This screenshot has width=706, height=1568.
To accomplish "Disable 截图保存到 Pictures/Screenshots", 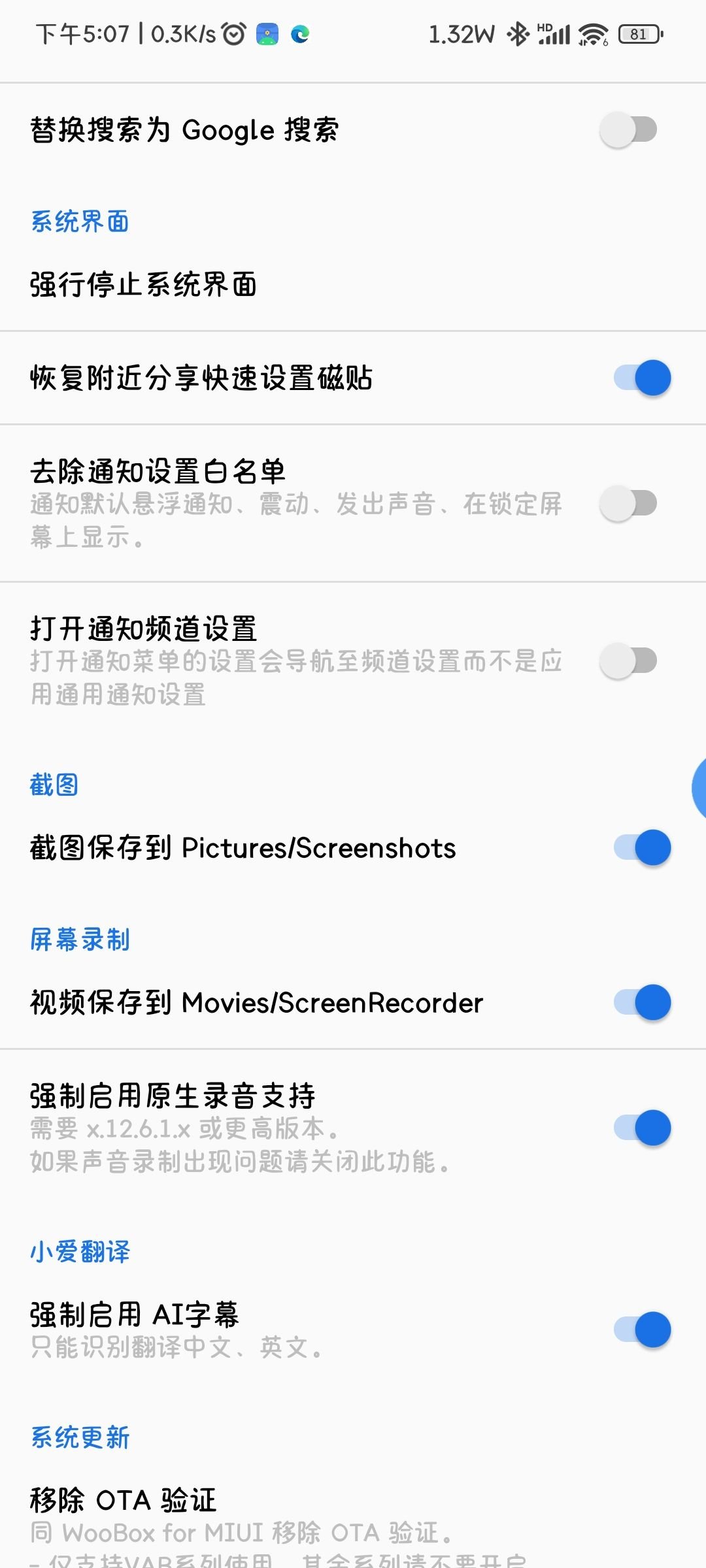I will pos(642,847).
